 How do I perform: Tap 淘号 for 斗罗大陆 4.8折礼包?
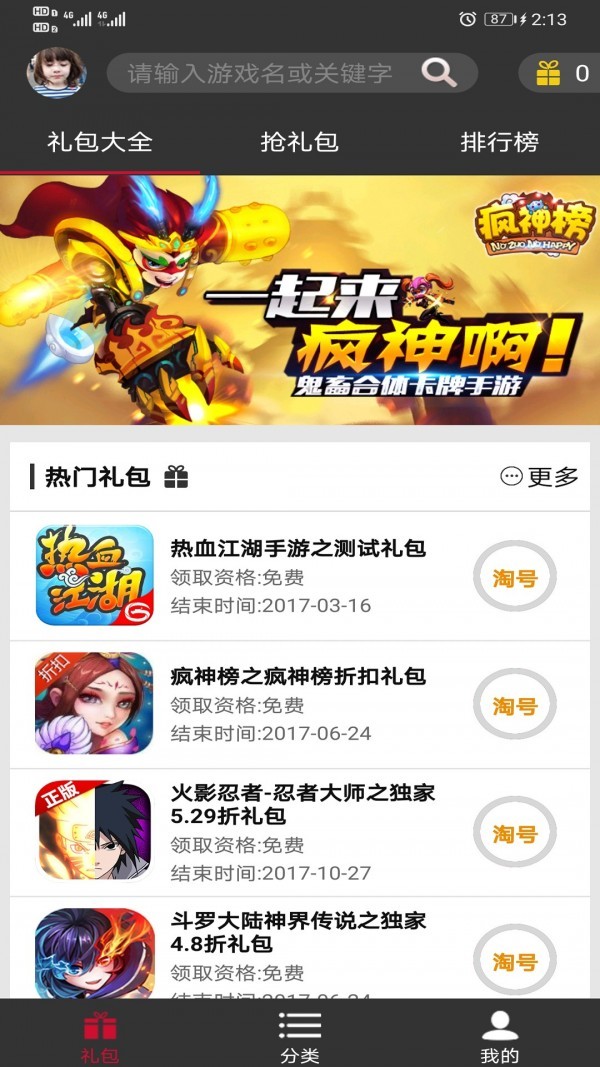coord(514,961)
